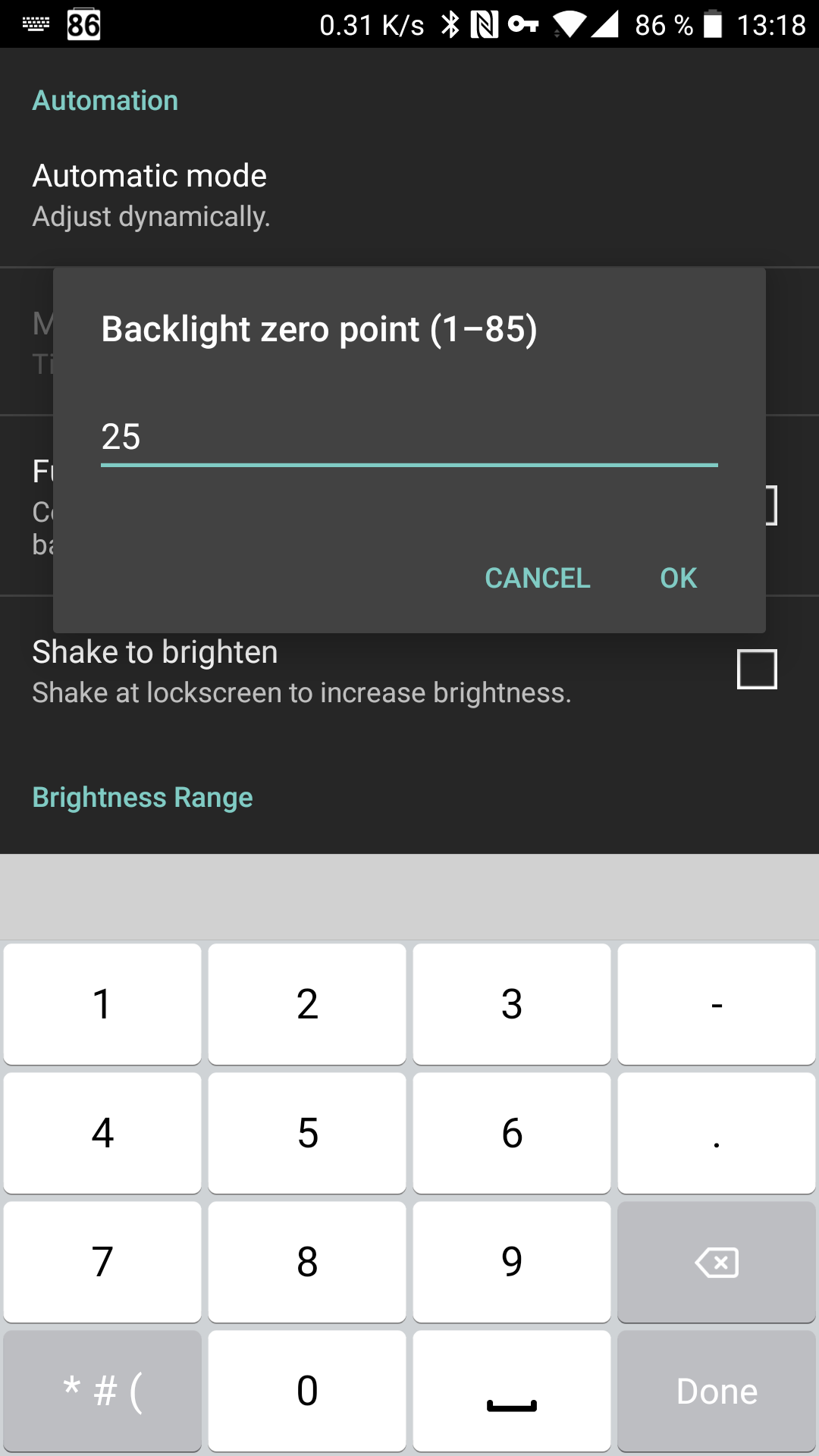Confirm the backlight value with OK

click(x=678, y=578)
